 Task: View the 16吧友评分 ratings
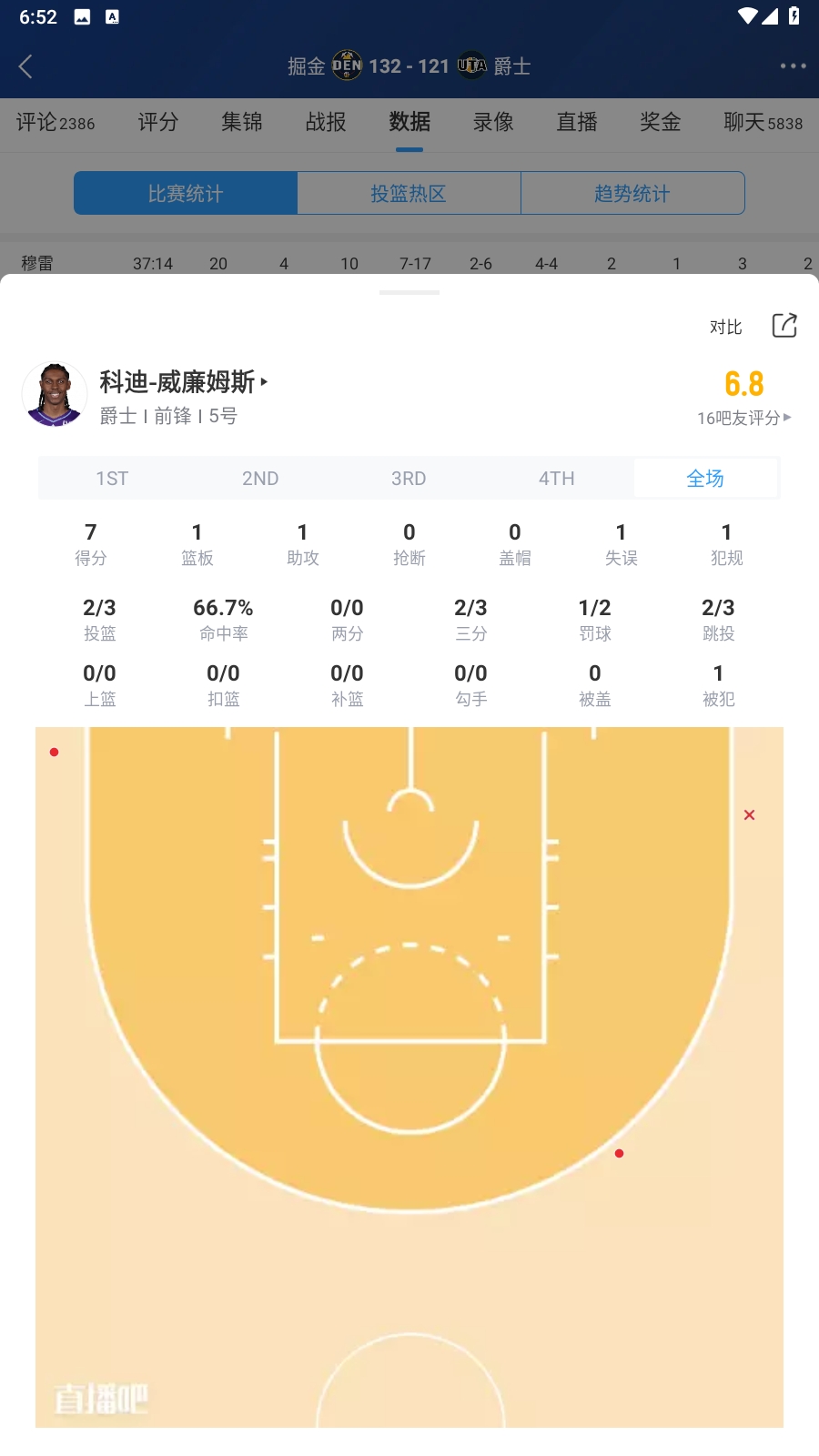pos(743,418)
